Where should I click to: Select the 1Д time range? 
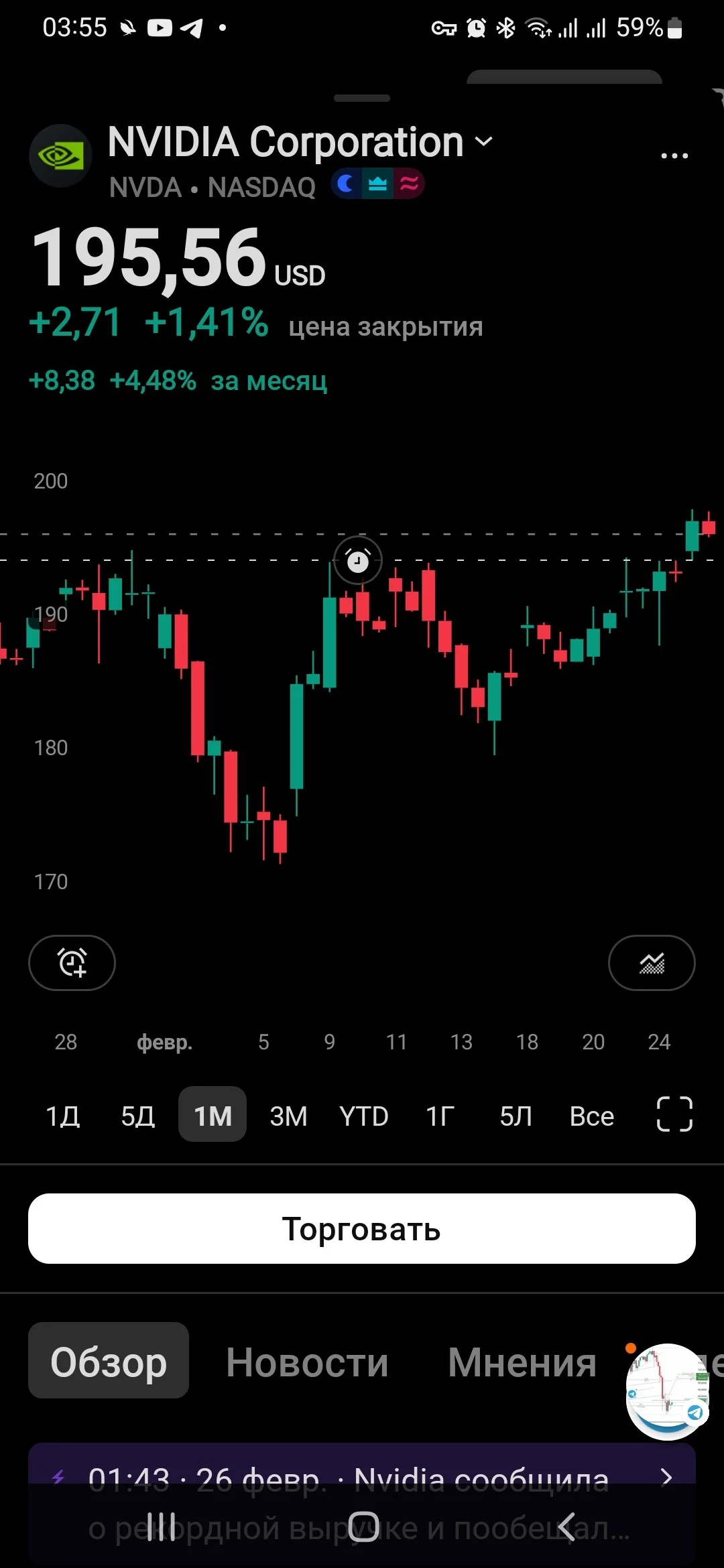tap(63, 1116)
